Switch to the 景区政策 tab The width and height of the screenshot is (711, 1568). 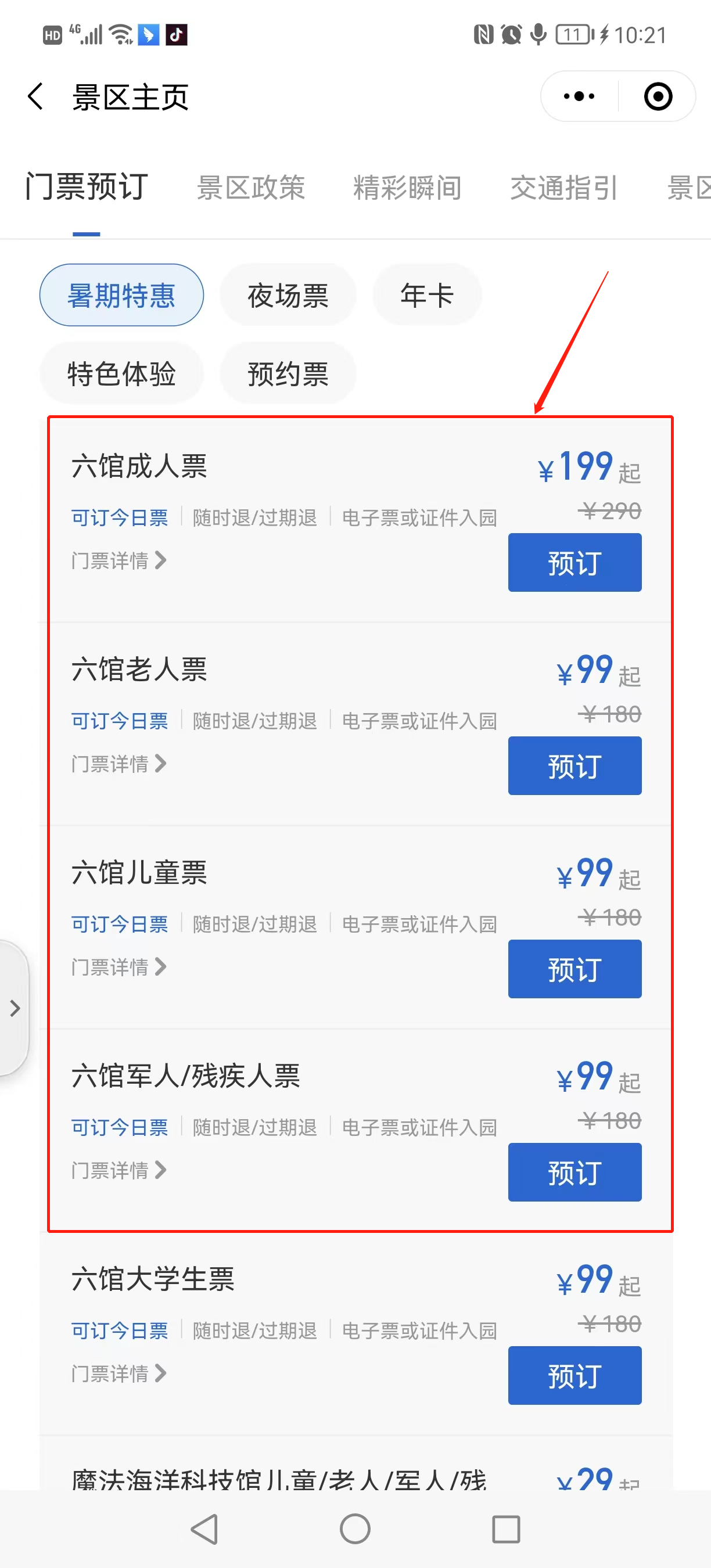250,187
